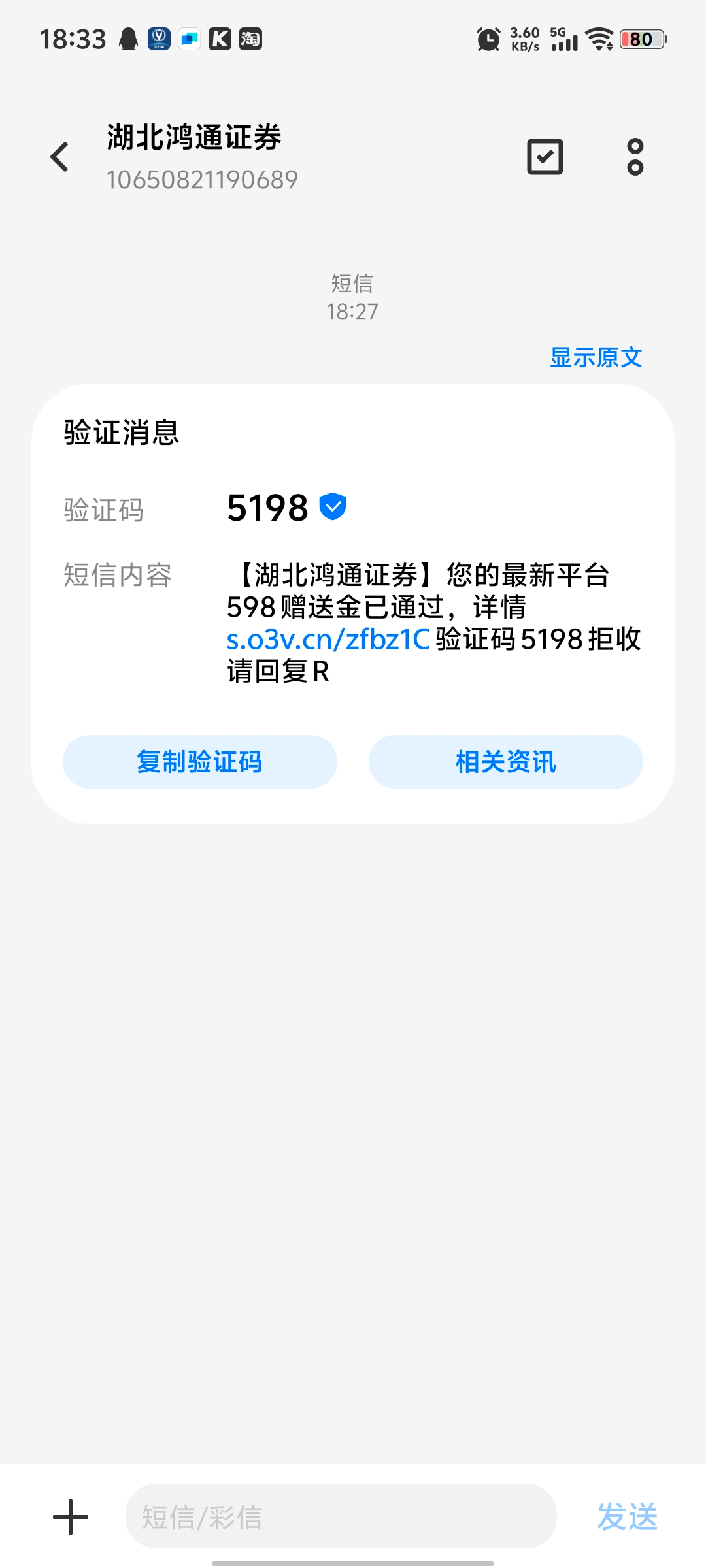Tap the QQ penguin icon in status bar

(128, 39)
